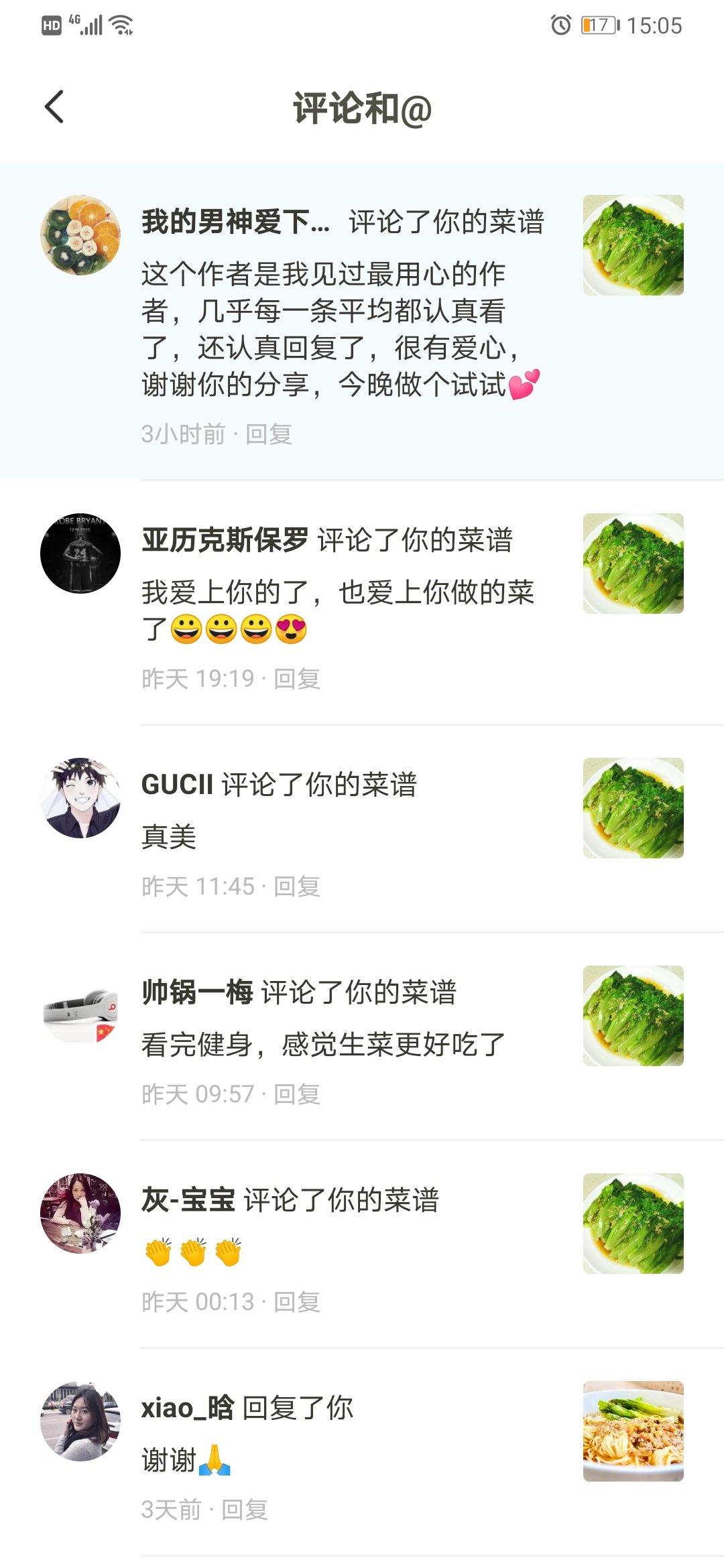Image resolution: width=724 pixels, height=1568 pixels.
Task: Reply to 帅锅一梅's comment
Action: pos(297,1094)
